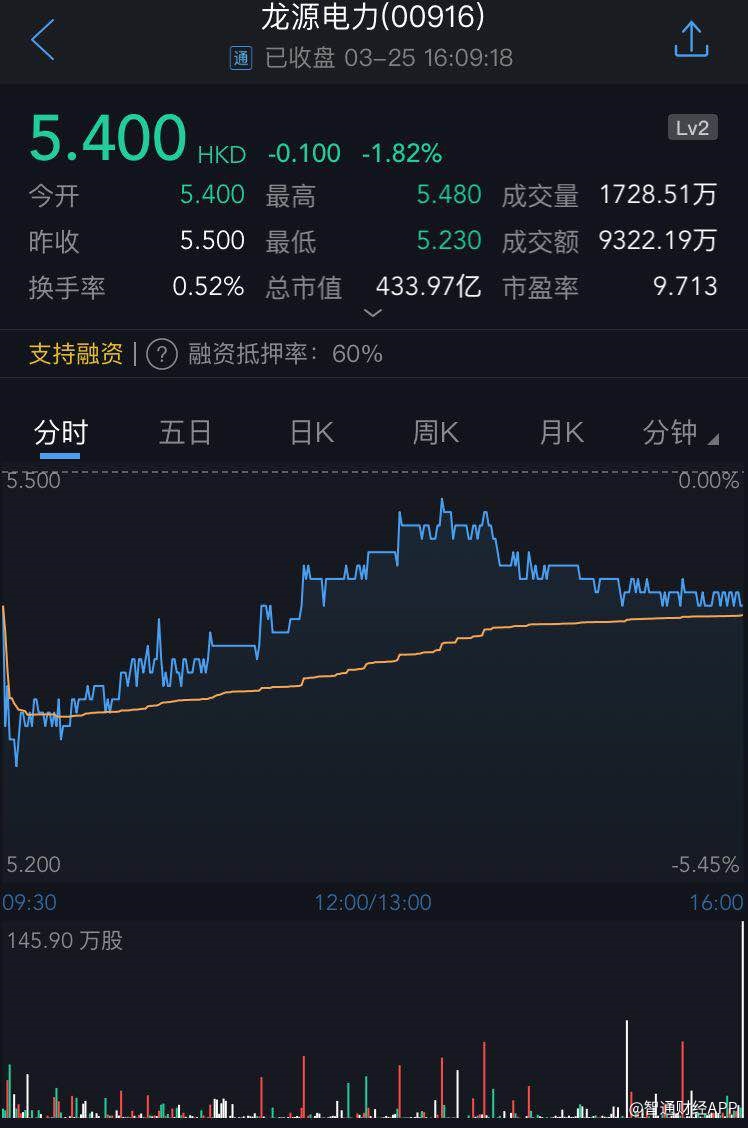748x1128 pixels.
Task: Expand the stock details chevron
Action: pyautogui.click(x=373, y=313)
